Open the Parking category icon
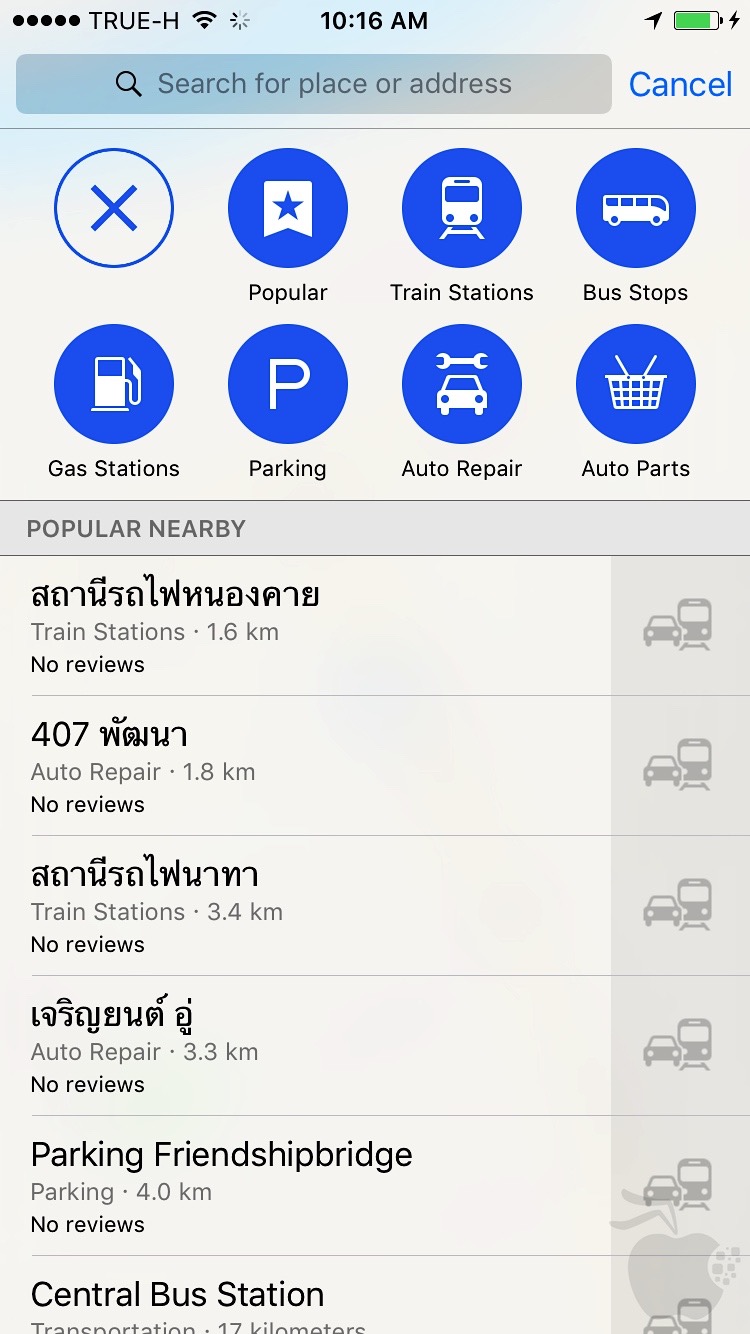The width and height of the screenshot is (750, 1334). coord(288,383)
